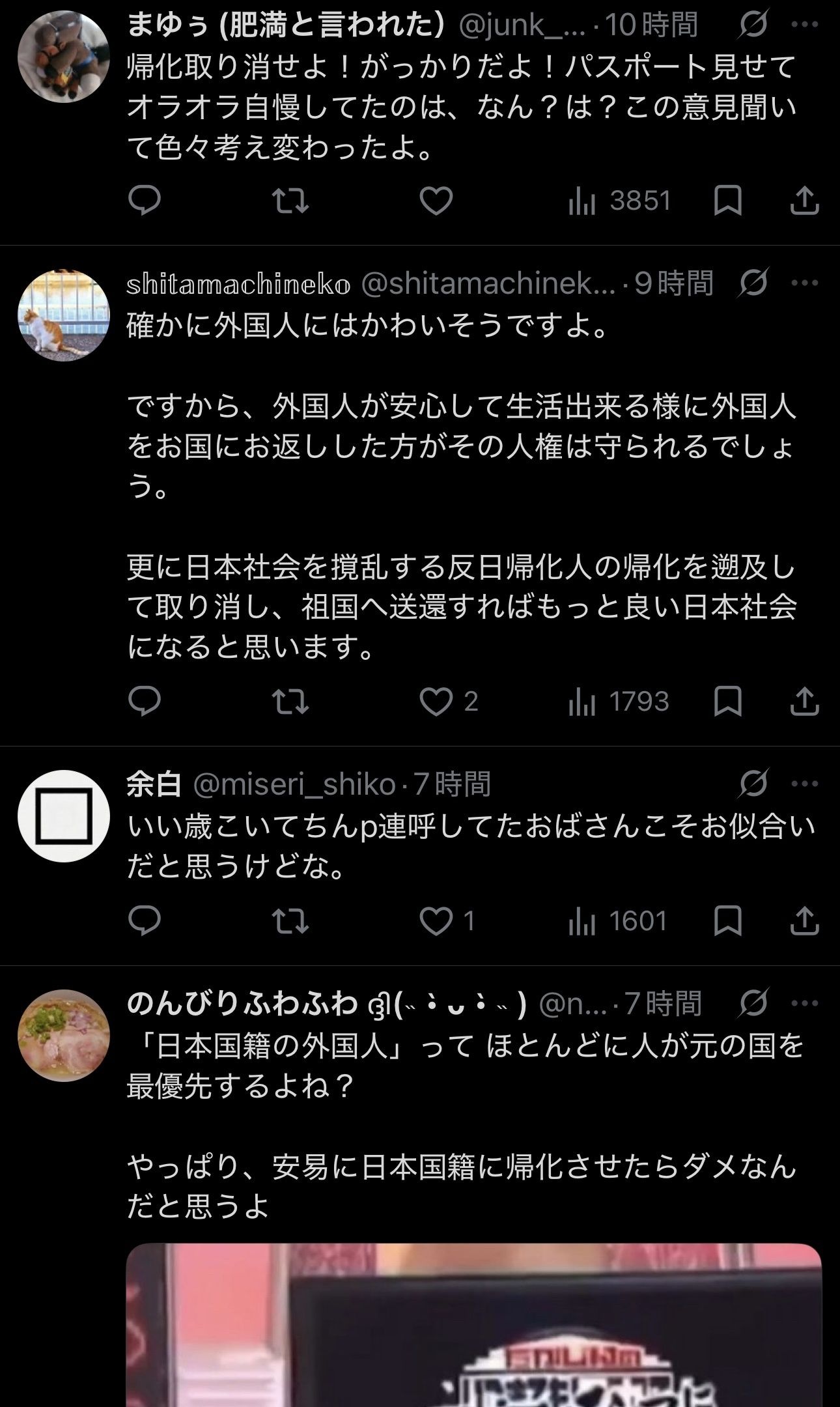This screenshot has width=840, height=1407.
Task: Bookmark まゆぅ's post
Action: 727,201
